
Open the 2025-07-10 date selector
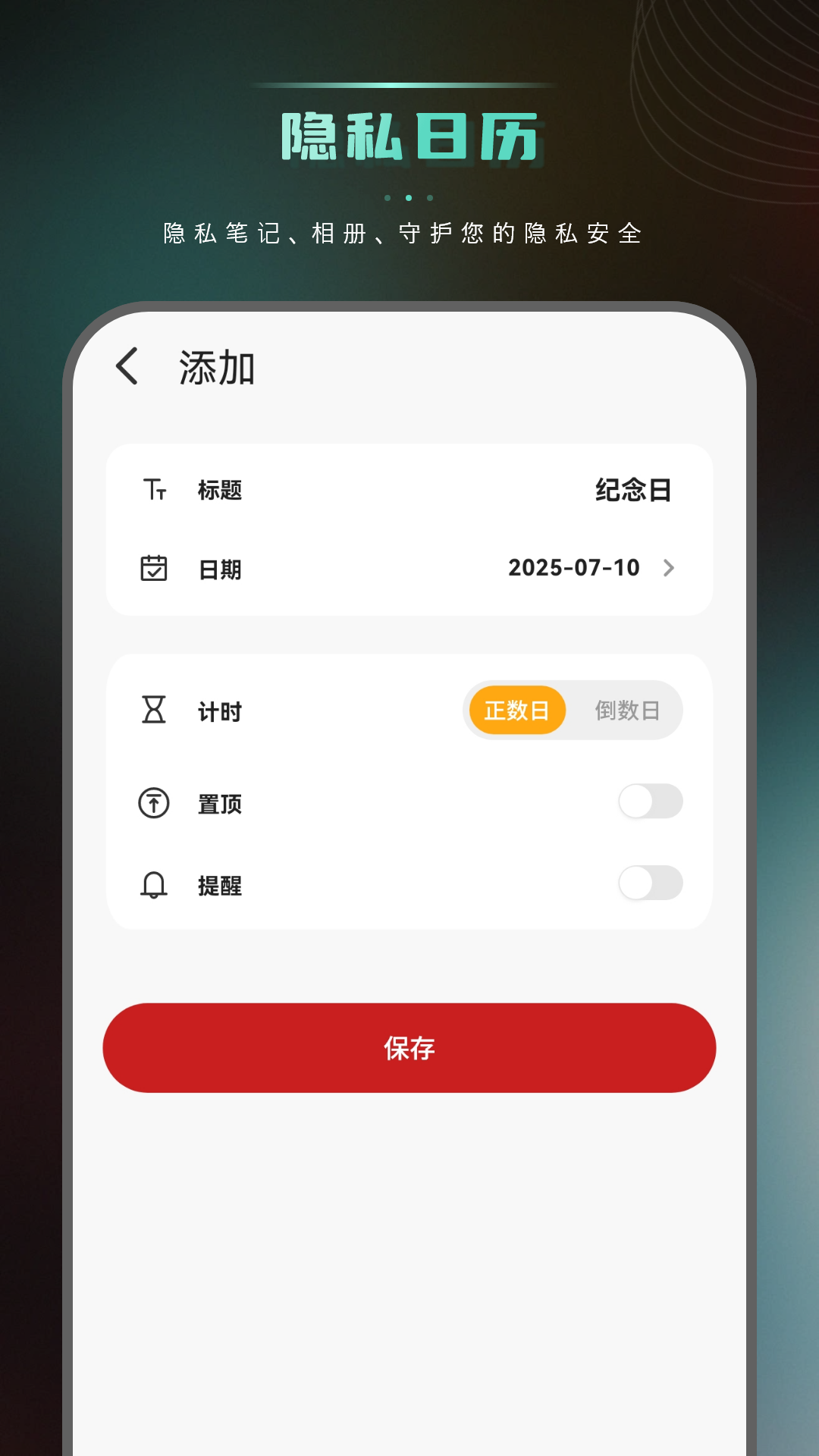[x=574, y=569]
